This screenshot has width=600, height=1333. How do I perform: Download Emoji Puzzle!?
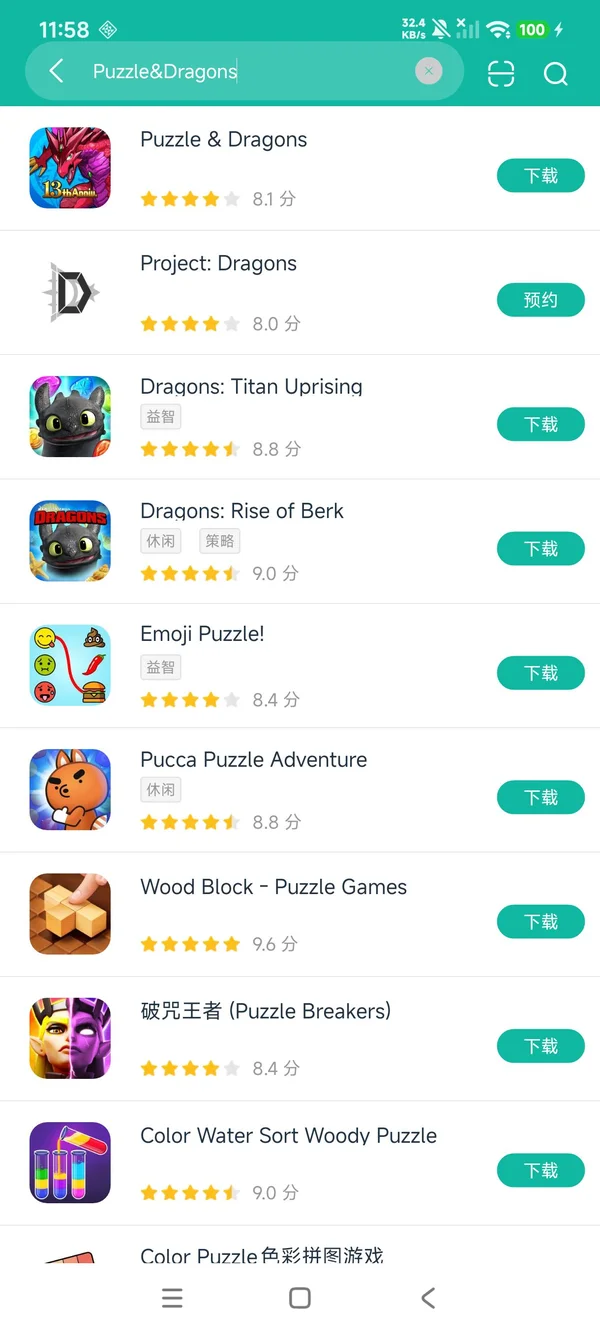[x=540, y=673]
